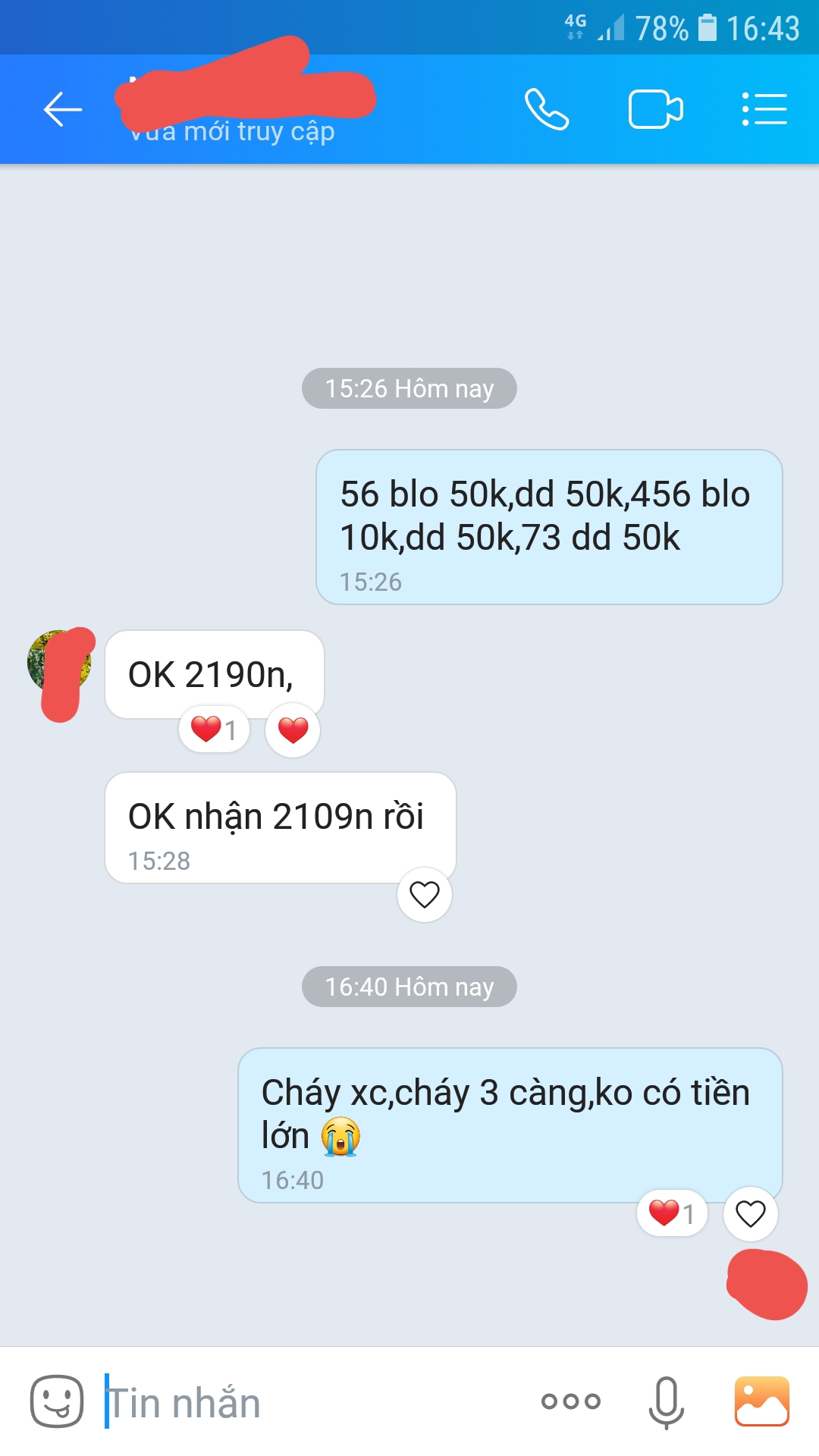
Task: Heart the "Cháy xc,cháy 3 càng" message
Action: pos(751,1214)
